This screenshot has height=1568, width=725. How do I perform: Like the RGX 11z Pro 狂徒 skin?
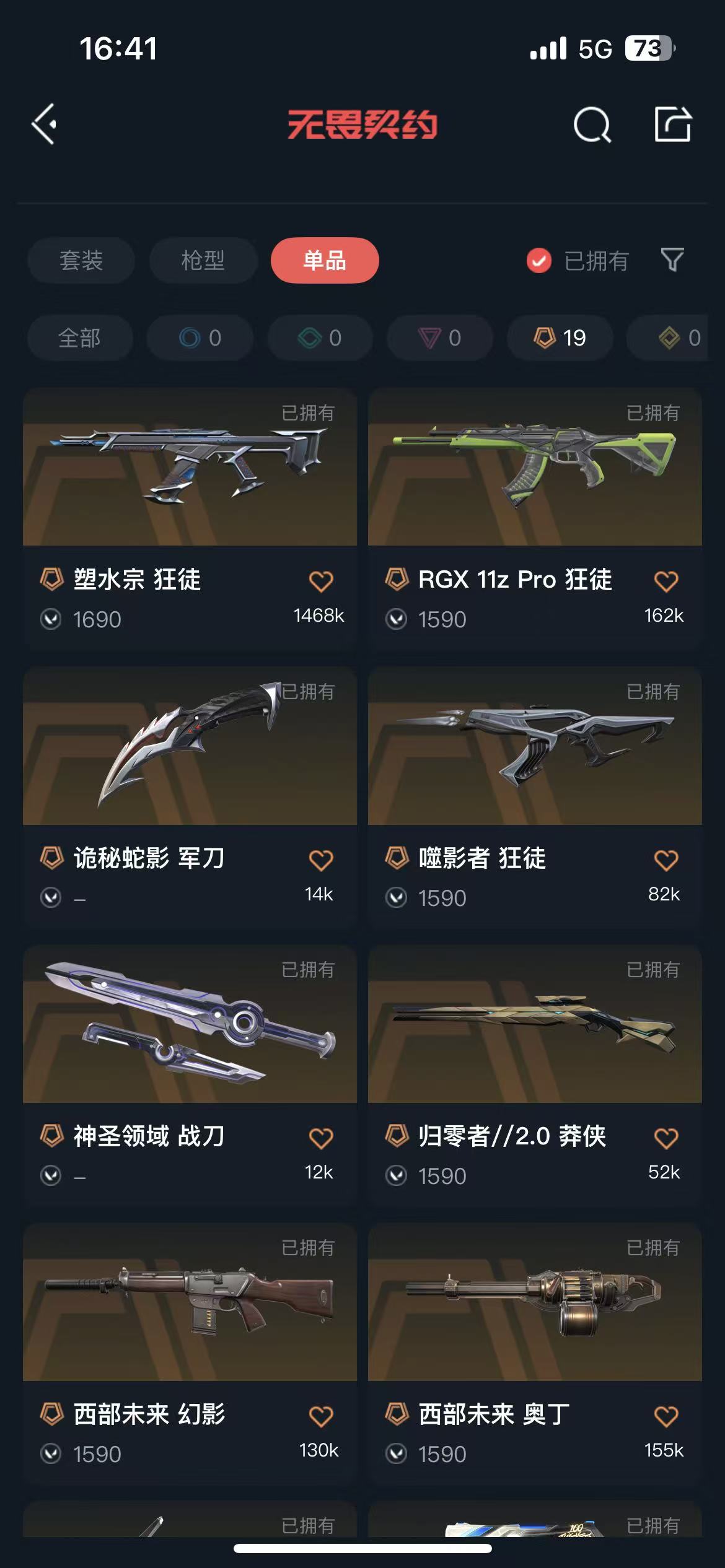pyautogui.click(x=666, y=581)
